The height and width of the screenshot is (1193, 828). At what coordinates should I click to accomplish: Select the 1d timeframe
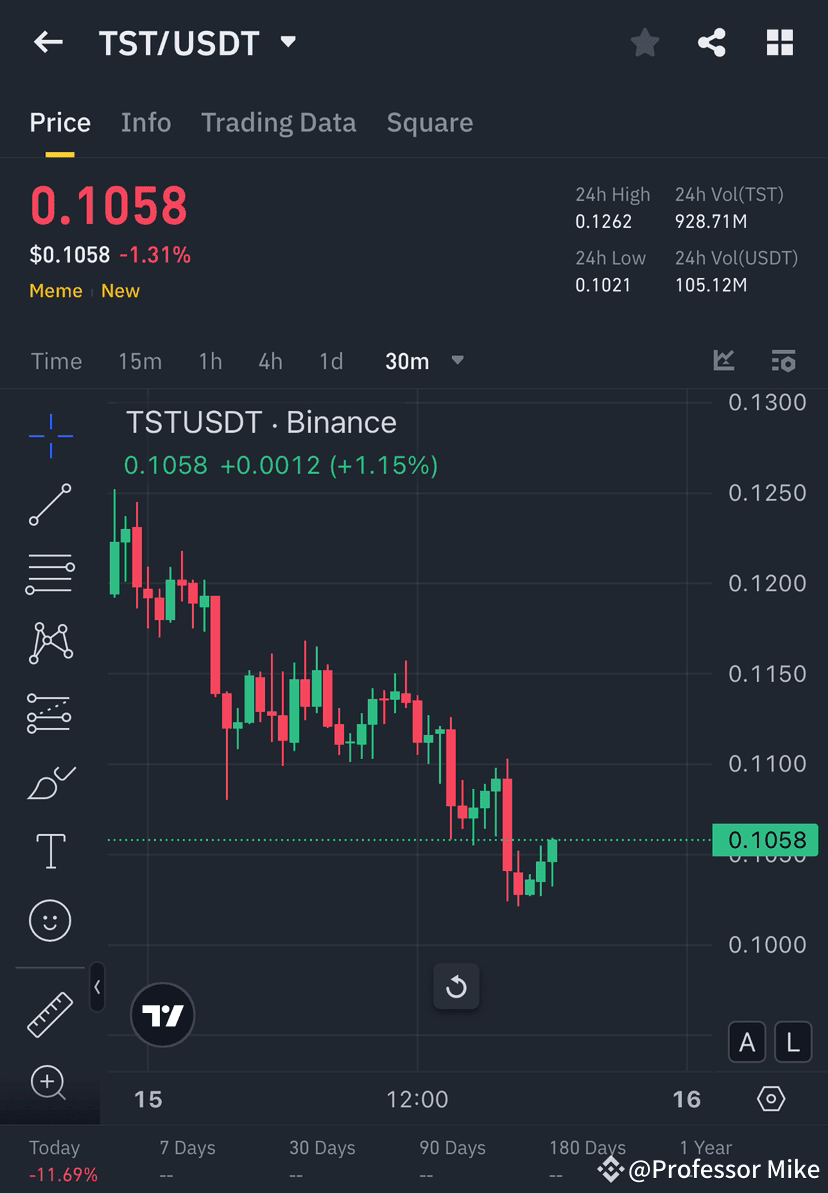click(331, 362)
